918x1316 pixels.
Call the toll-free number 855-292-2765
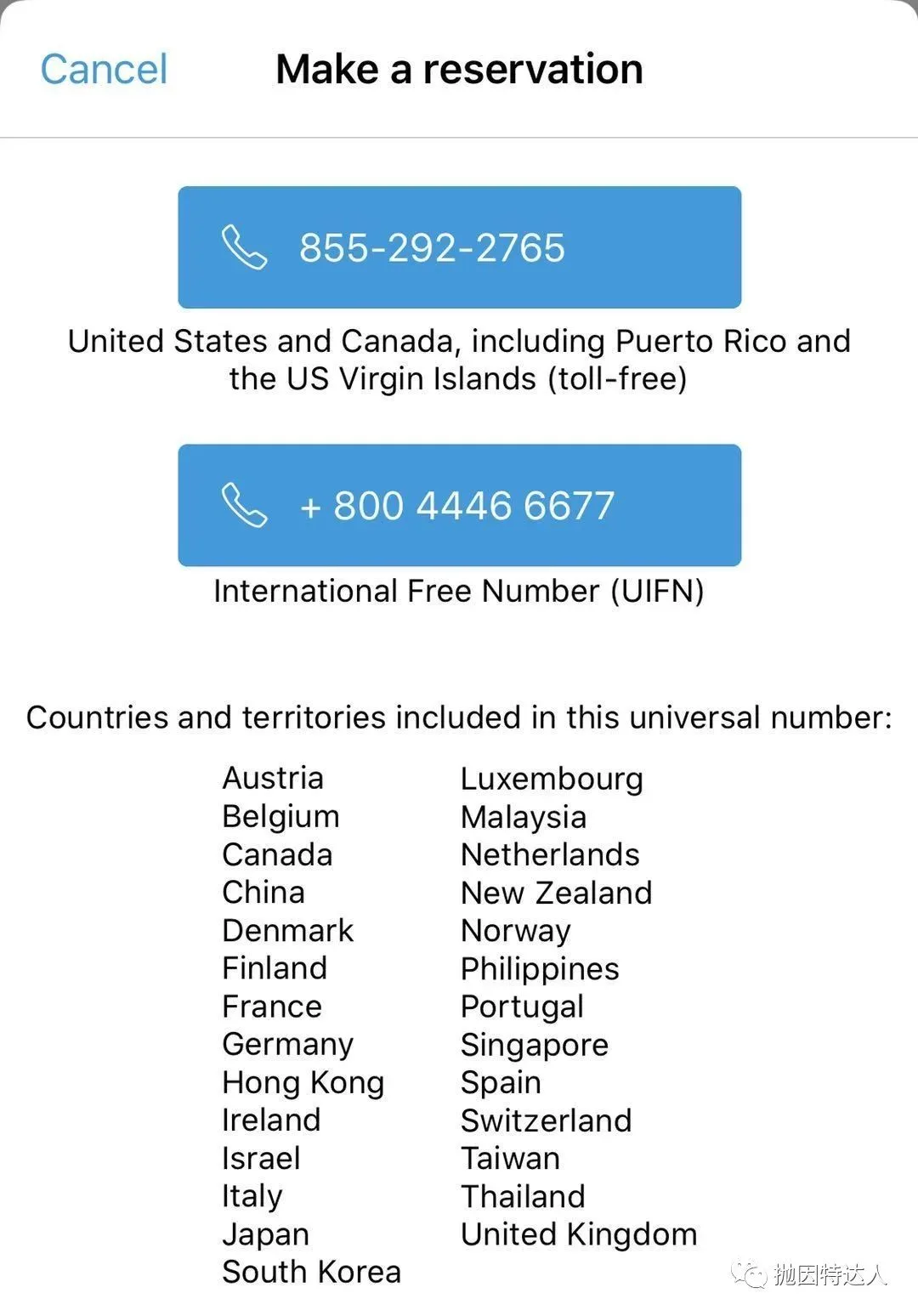pos(459,247)
